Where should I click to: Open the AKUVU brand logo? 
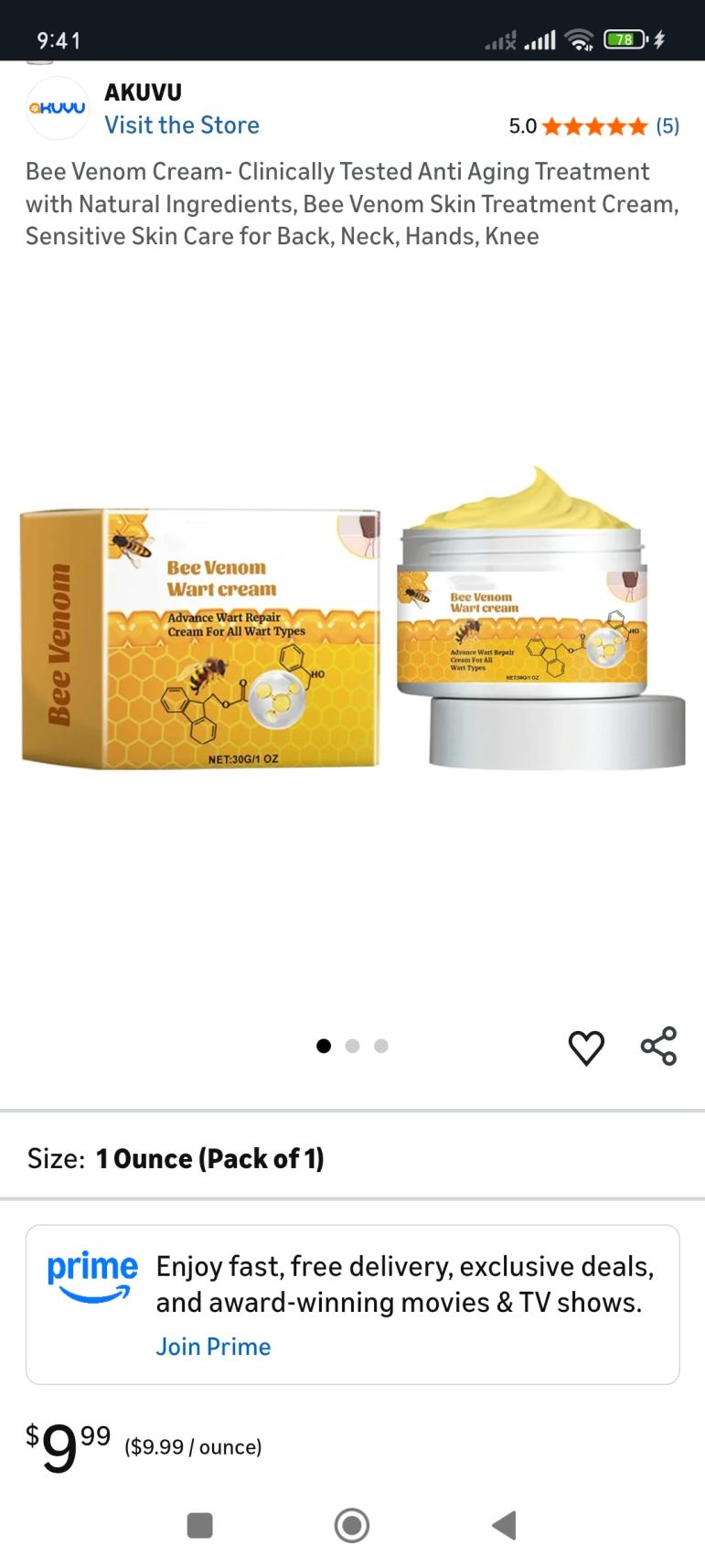point(58,108)
